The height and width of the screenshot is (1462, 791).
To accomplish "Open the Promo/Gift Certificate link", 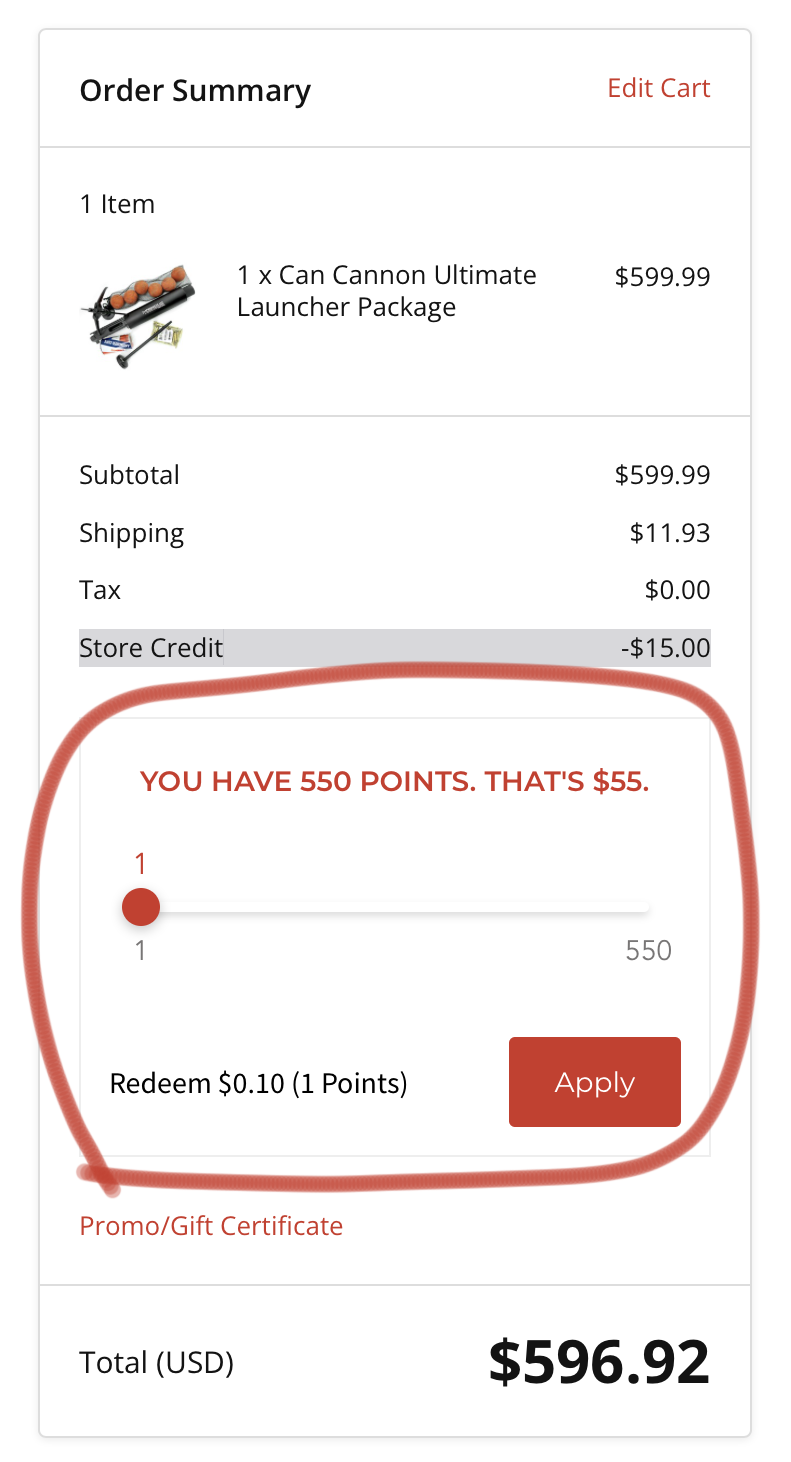I will click(211, 1225).
